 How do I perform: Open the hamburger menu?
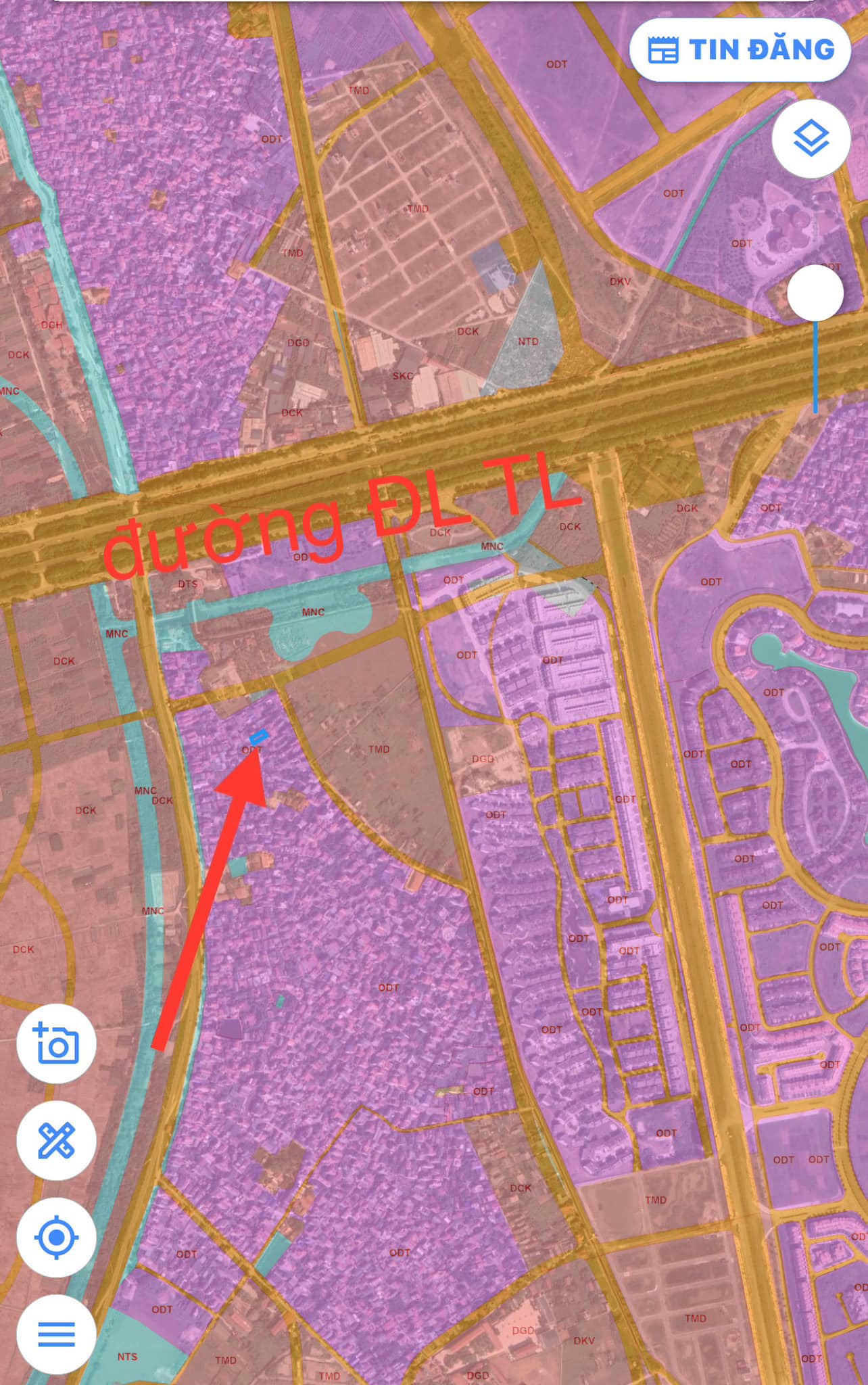(57, 1334)
